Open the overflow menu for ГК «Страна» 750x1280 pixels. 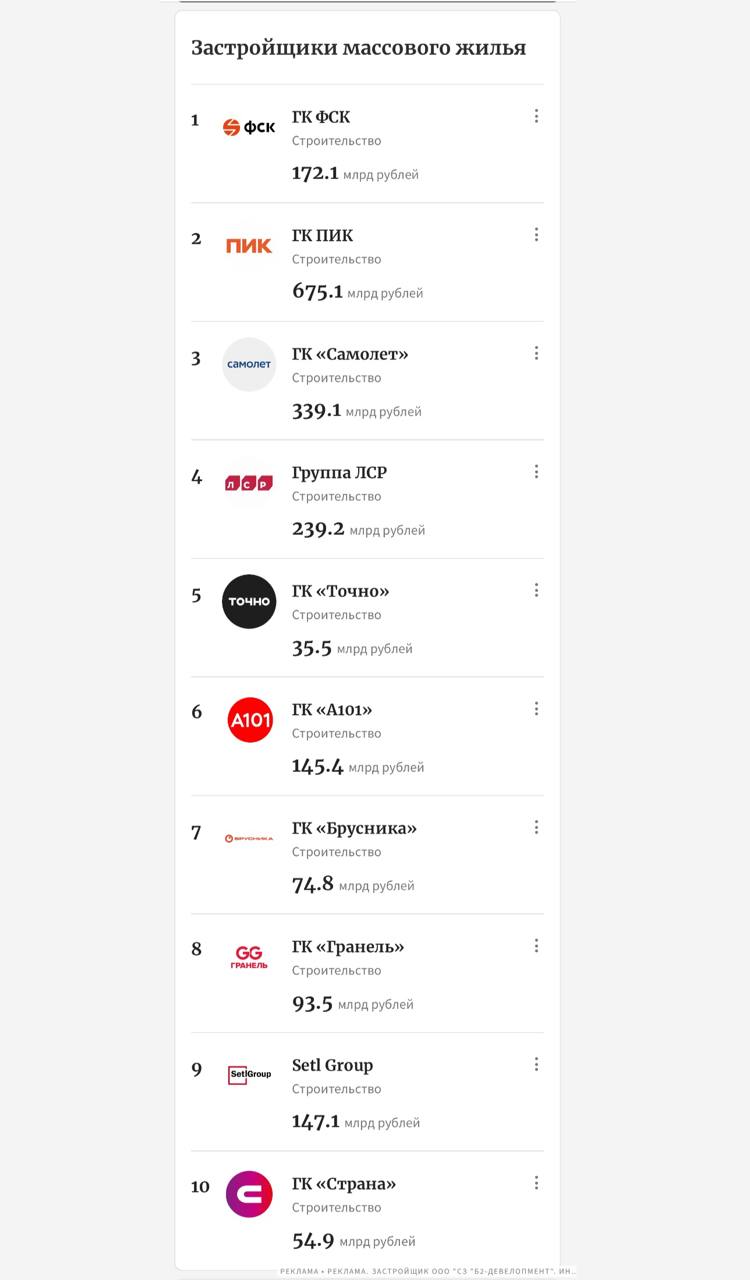tap(536, 1183)
